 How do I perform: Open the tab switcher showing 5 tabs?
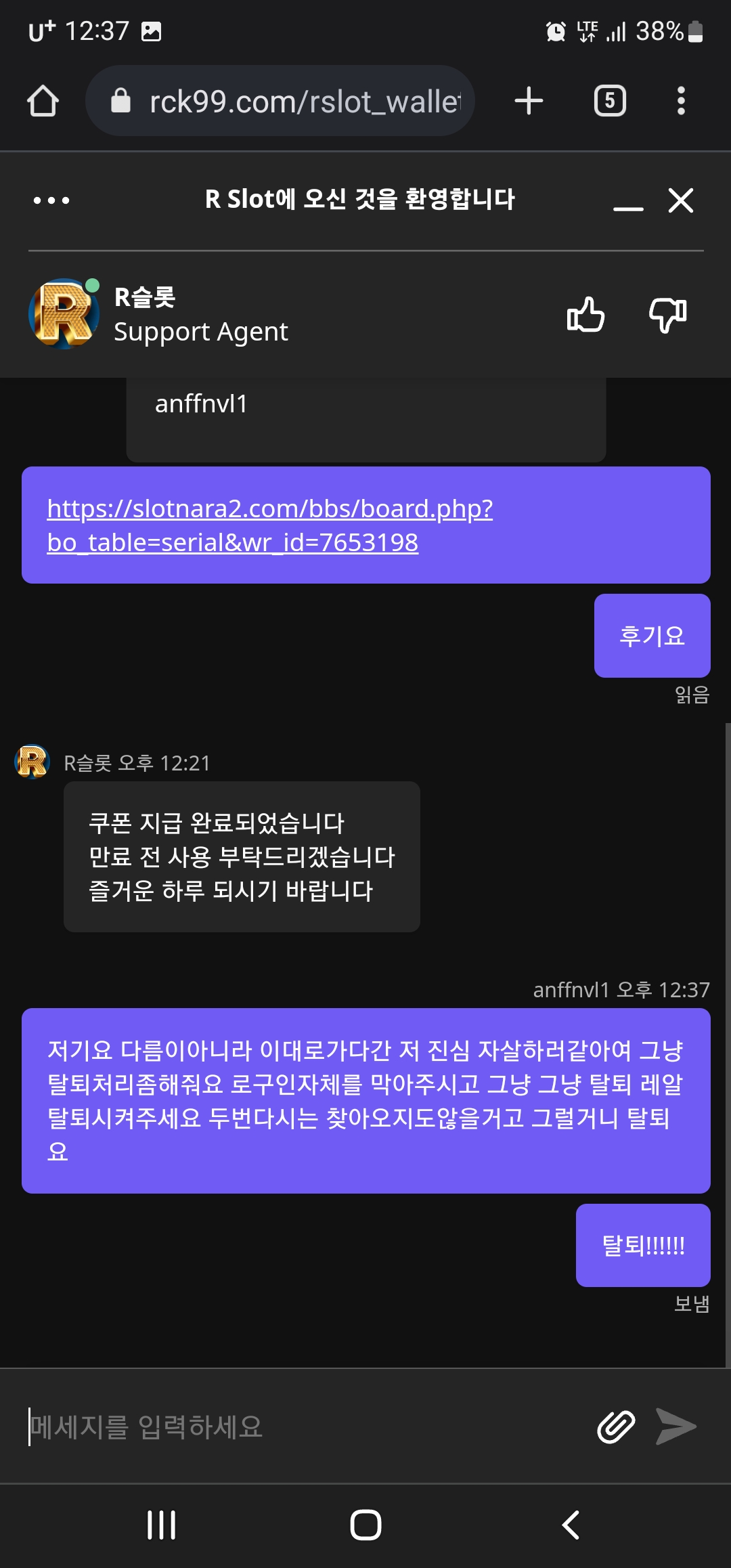coord(610,101)
